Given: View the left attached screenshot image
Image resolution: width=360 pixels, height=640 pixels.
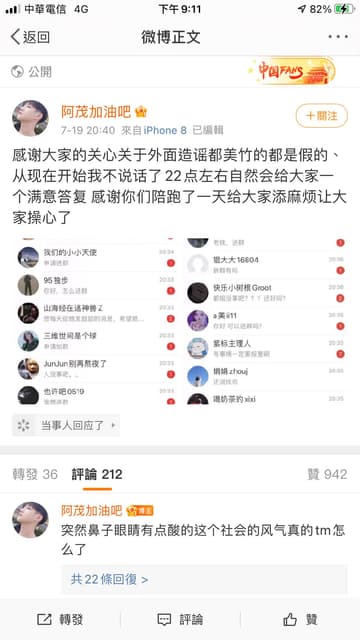Looking at the screenshot, I should click(96, 320).
